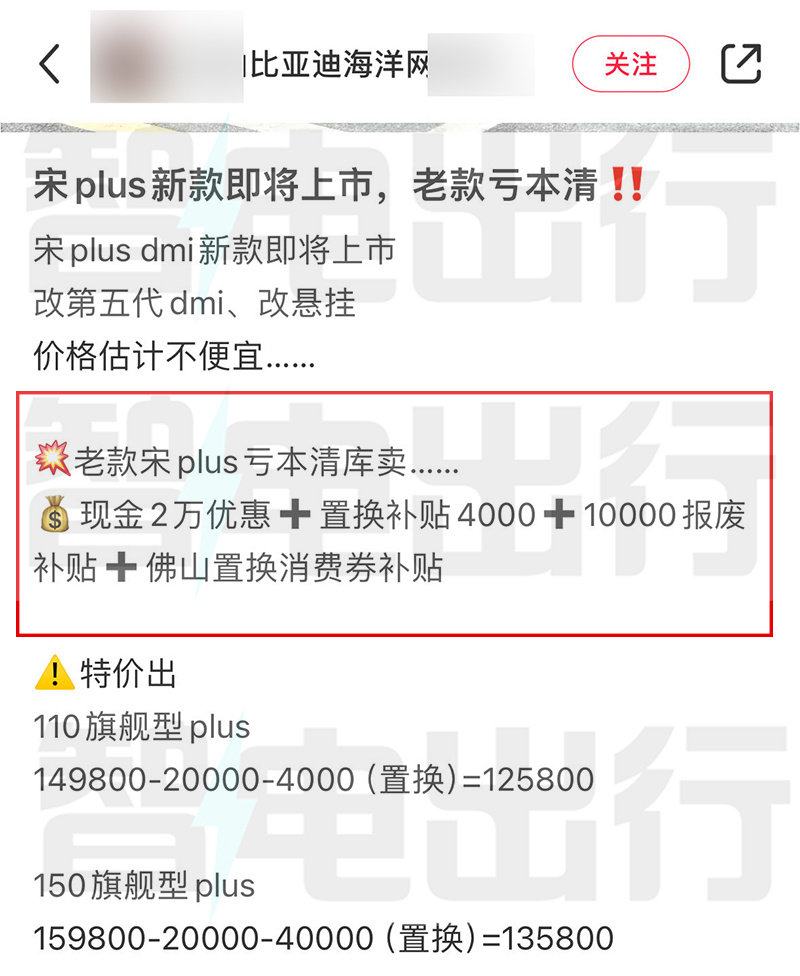The width and height of the screenshot is (800, 976).
Task: Share this post via the share icon
Action: click(741, 64)
